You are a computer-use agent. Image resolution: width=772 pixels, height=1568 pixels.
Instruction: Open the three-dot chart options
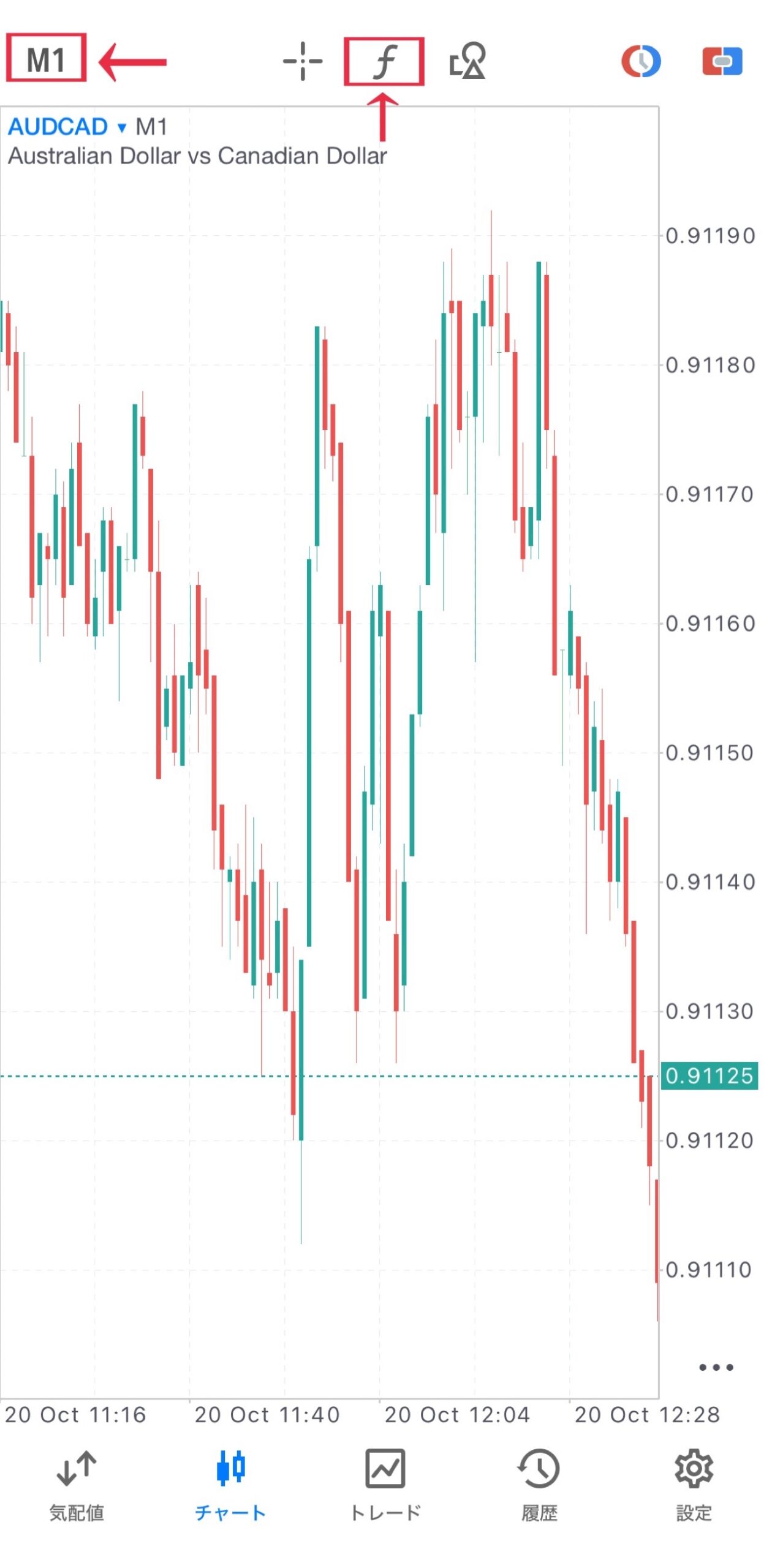pyautogui.click(x=716, y=1367)
